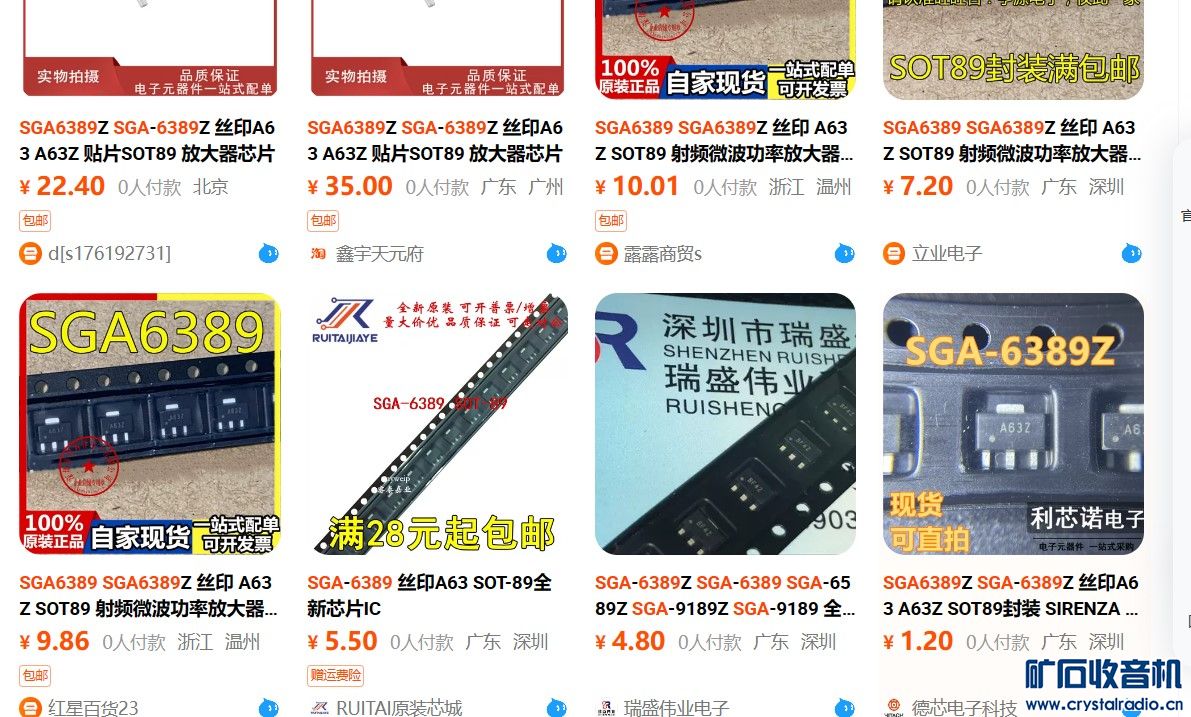This screenshot has height=717, width=1191.
Task: Chat with seller 立业电子 via Wangwang icon
Action: (1131, 254)
